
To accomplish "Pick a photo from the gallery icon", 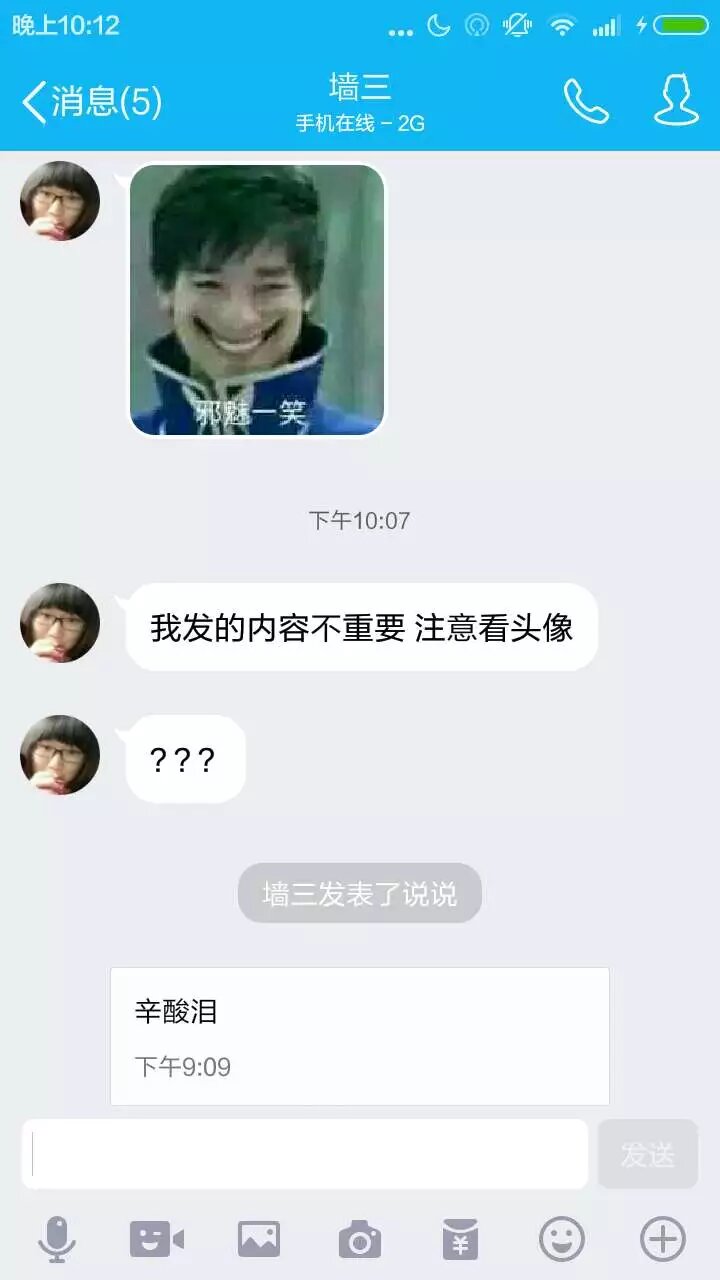I will 258,1240.
